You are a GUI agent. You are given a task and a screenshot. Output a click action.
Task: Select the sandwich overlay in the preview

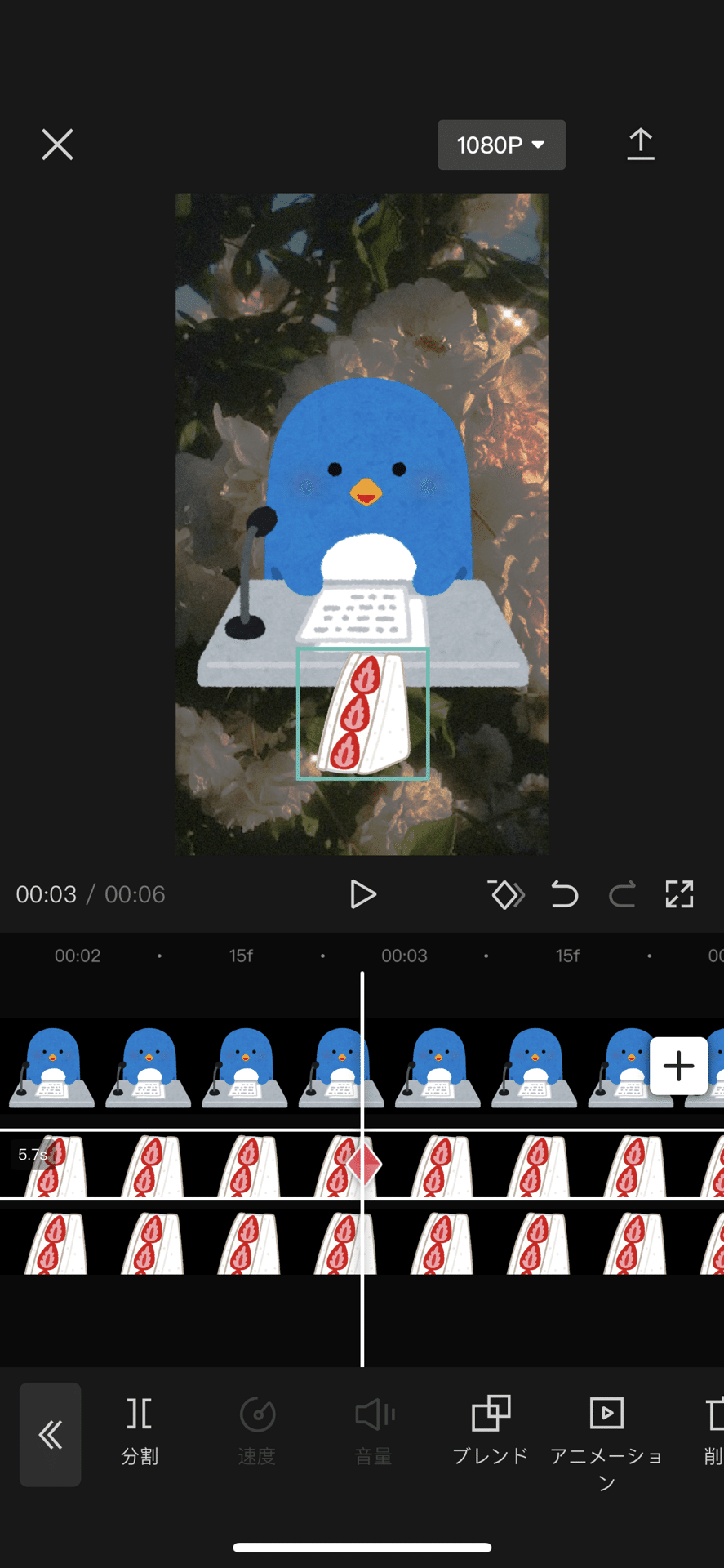click(362, 713)
